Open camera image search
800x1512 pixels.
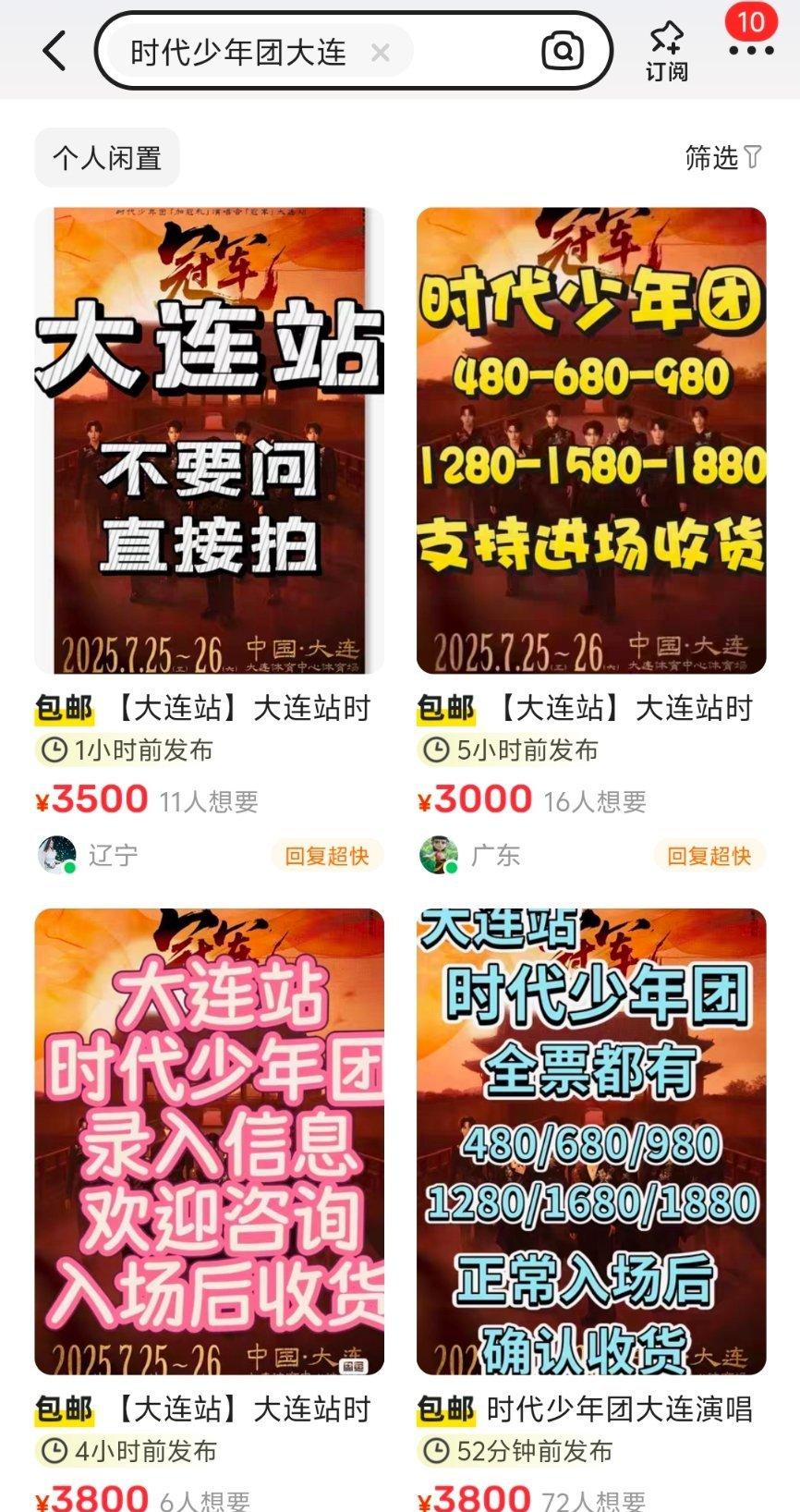coord(562,51)
